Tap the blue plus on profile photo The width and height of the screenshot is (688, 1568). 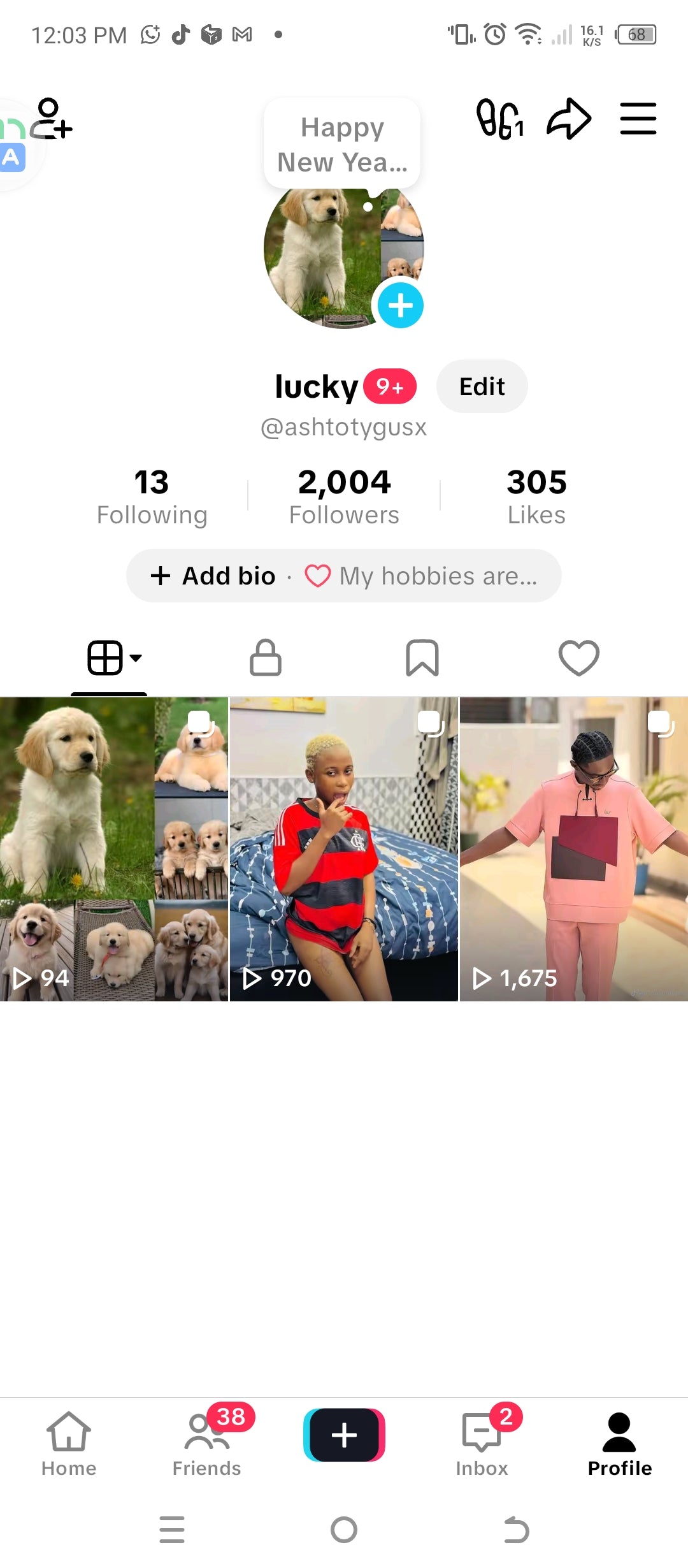coord(400,305)
